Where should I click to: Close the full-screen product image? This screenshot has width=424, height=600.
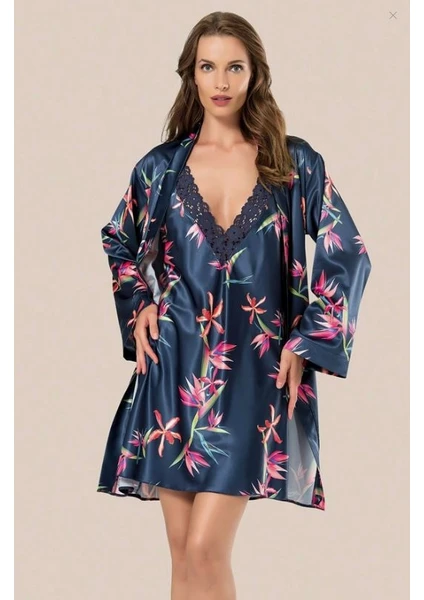[x=393, y=15]
